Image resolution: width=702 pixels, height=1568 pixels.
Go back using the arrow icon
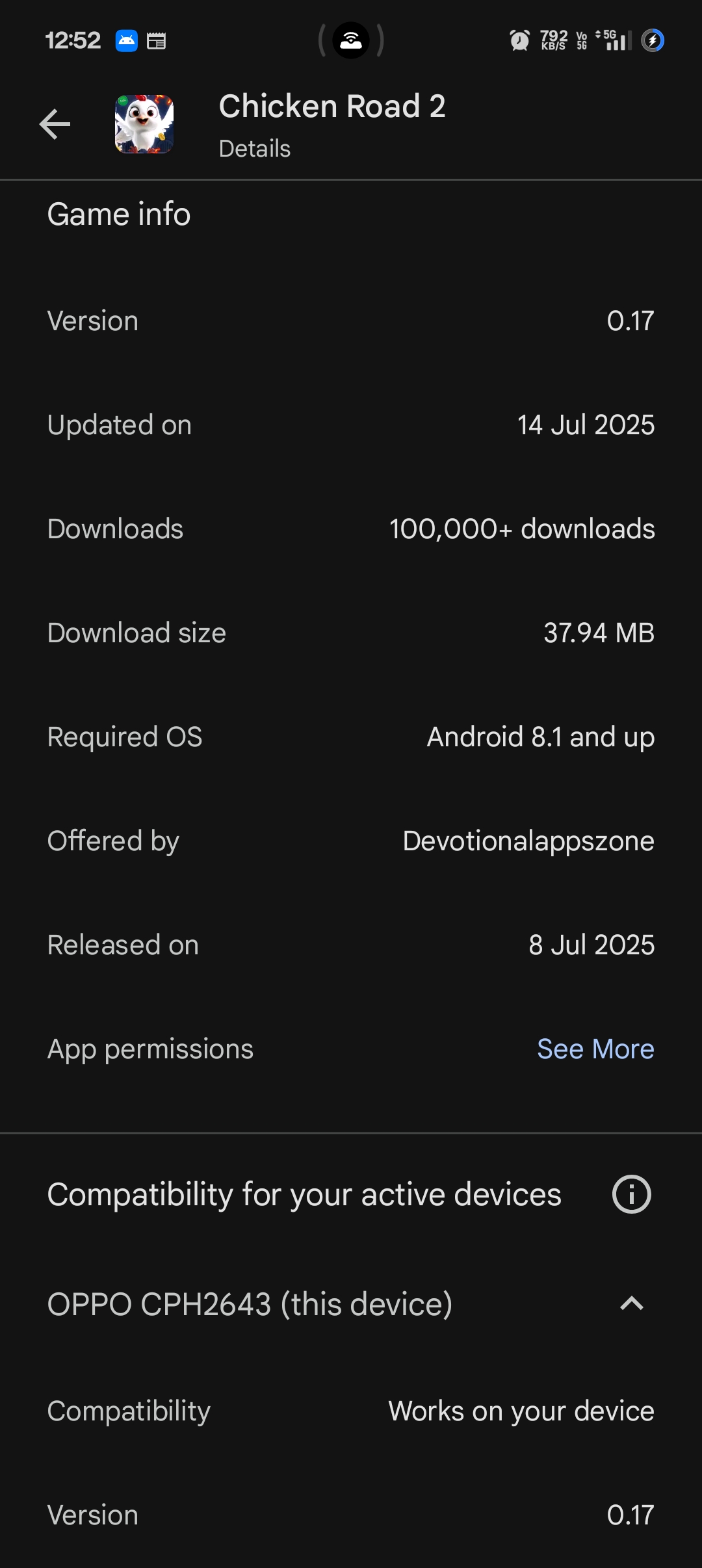(x=55, y=124)
